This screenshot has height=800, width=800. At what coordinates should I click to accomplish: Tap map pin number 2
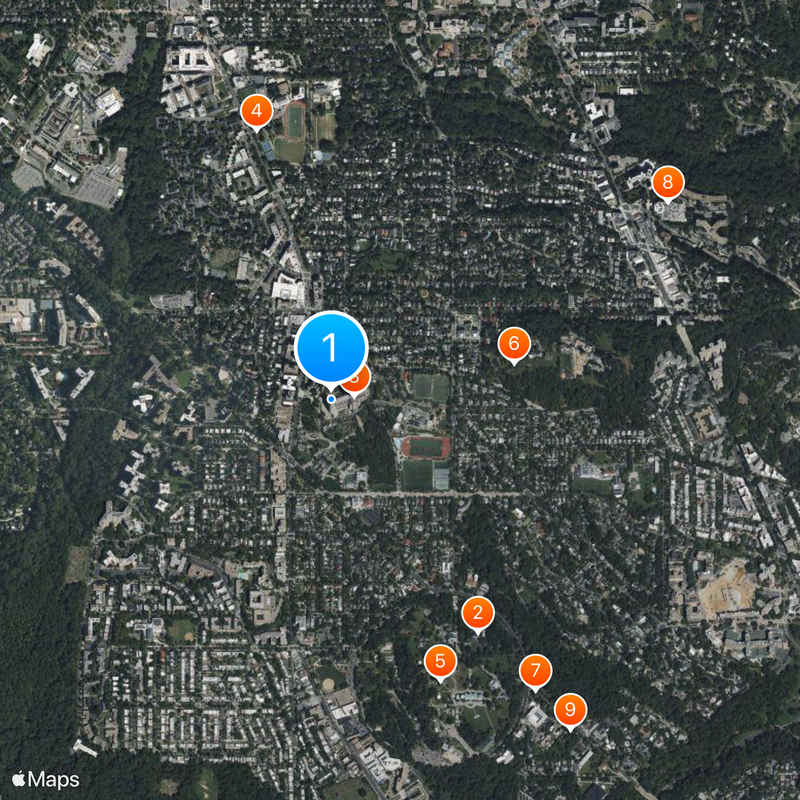pyautogui.click(x=478, y=613)
